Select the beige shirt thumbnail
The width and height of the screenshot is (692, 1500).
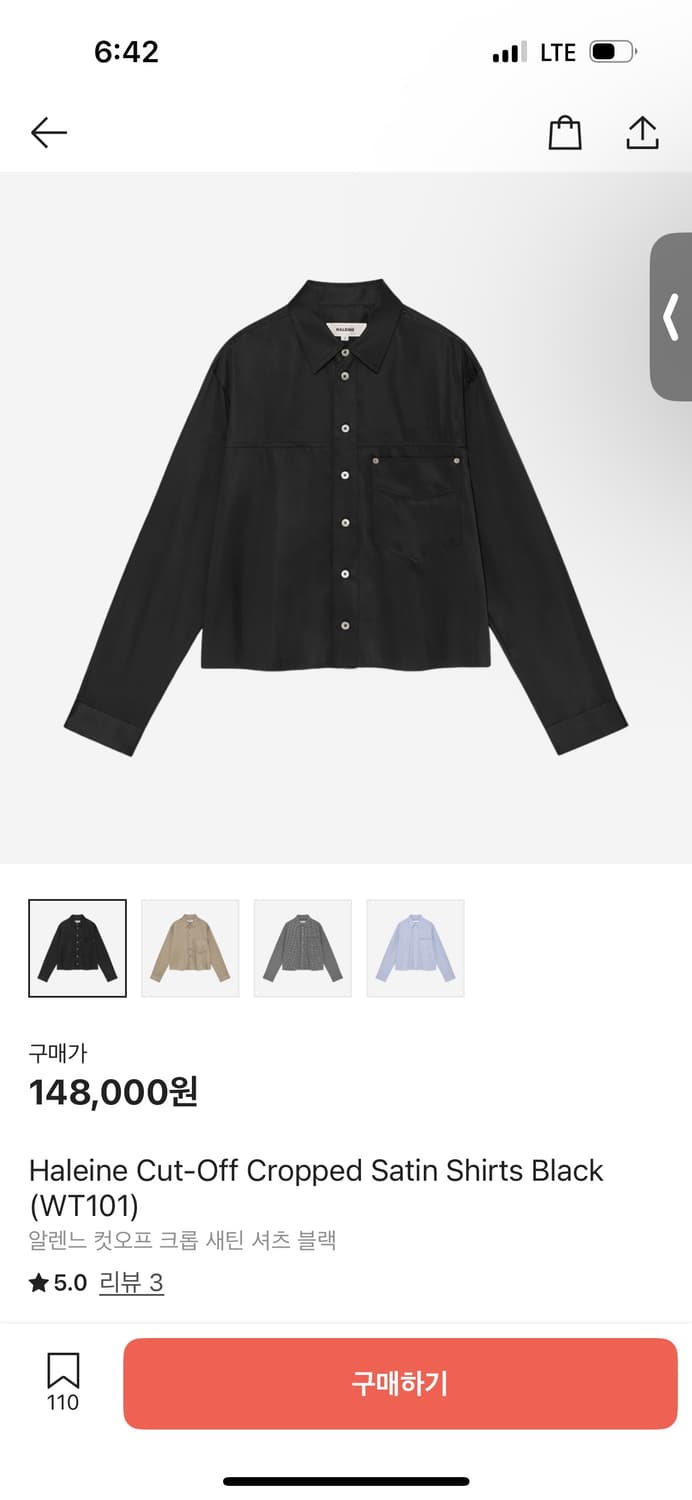point(190,948)
